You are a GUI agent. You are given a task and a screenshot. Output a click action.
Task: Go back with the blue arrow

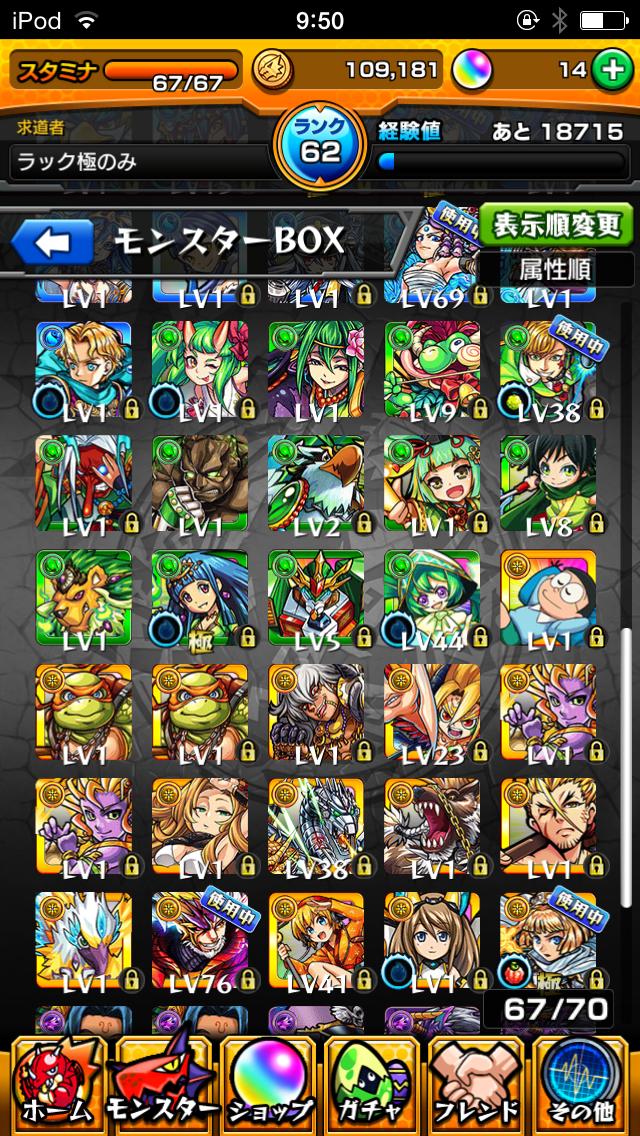[x=53, y=241]
